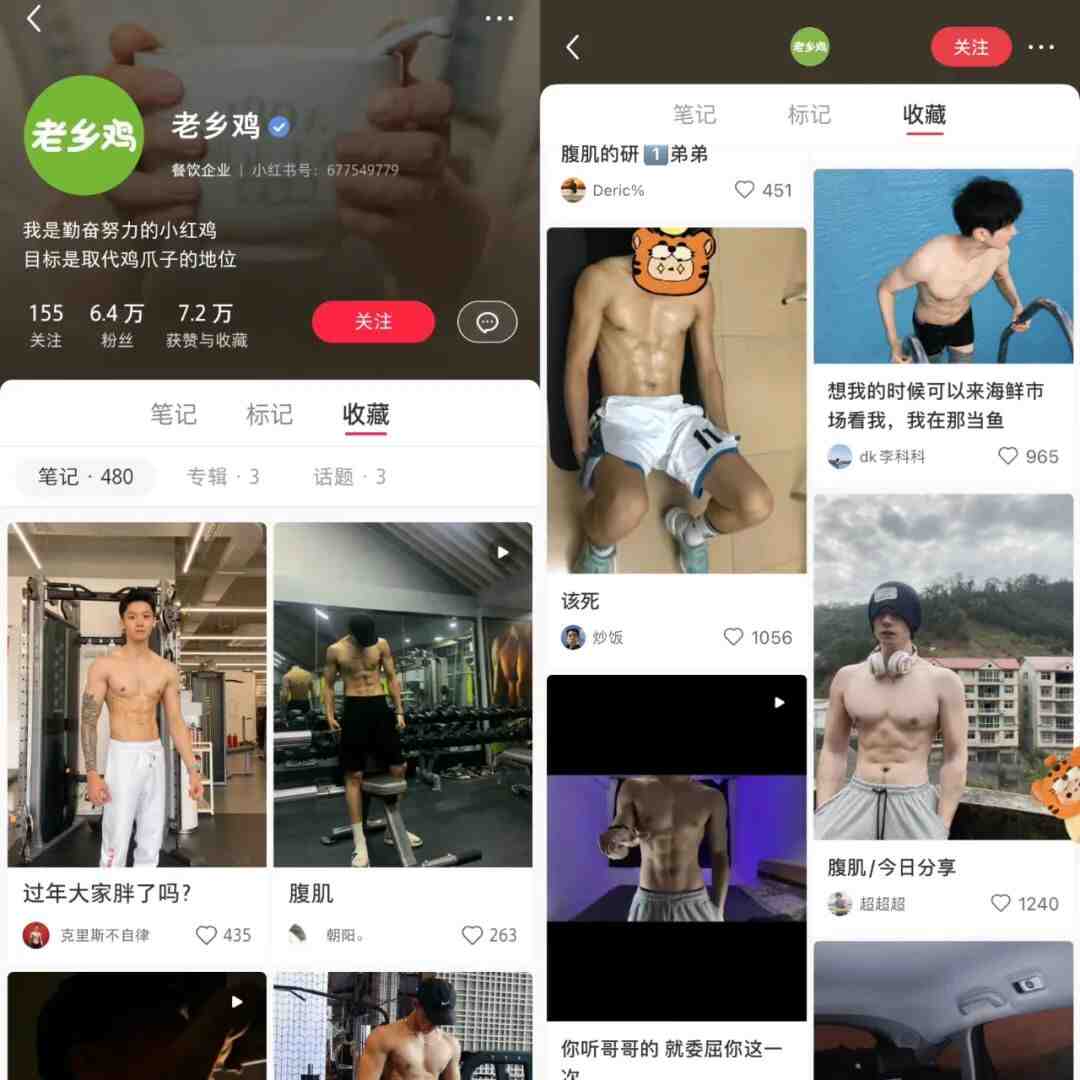
Task: Like the note by 超超超
Action: [x=1001, y=903]
